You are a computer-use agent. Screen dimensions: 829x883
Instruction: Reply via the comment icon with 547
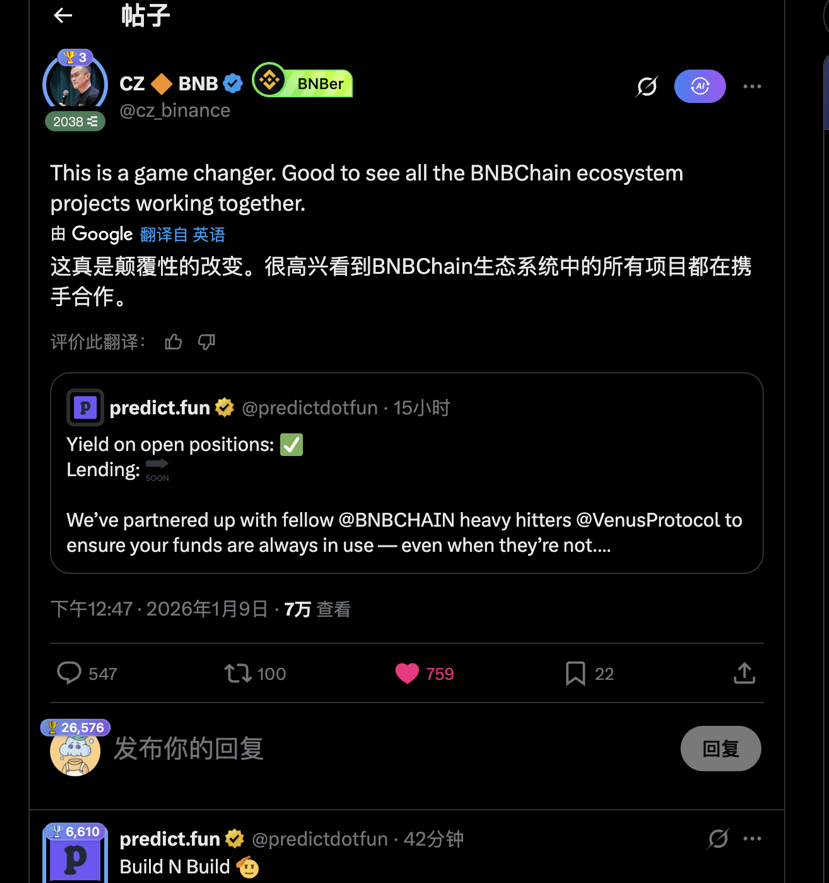click(x=69, y=673)
